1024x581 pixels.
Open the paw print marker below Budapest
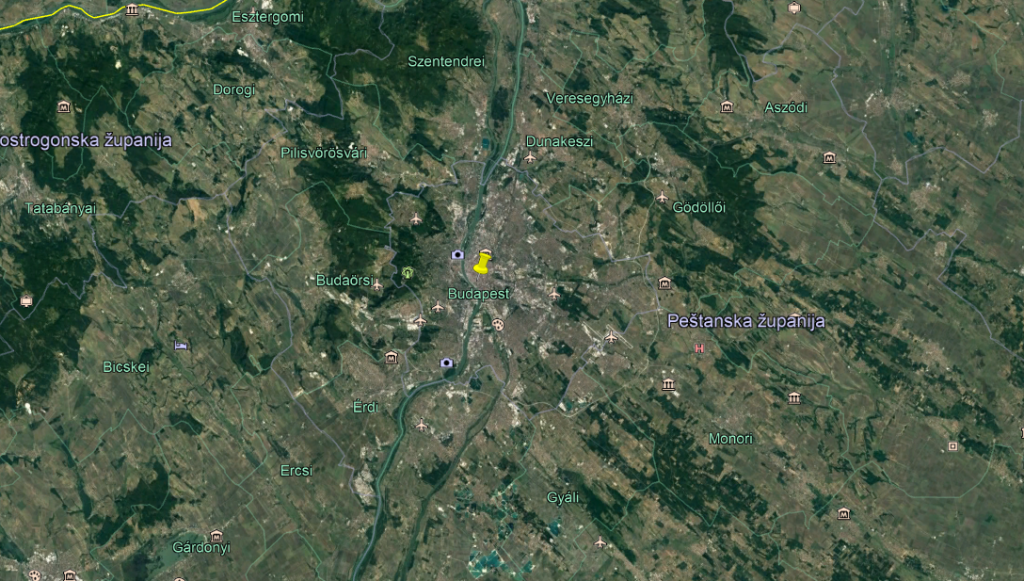pyautogui.click(x=498, y=324)
